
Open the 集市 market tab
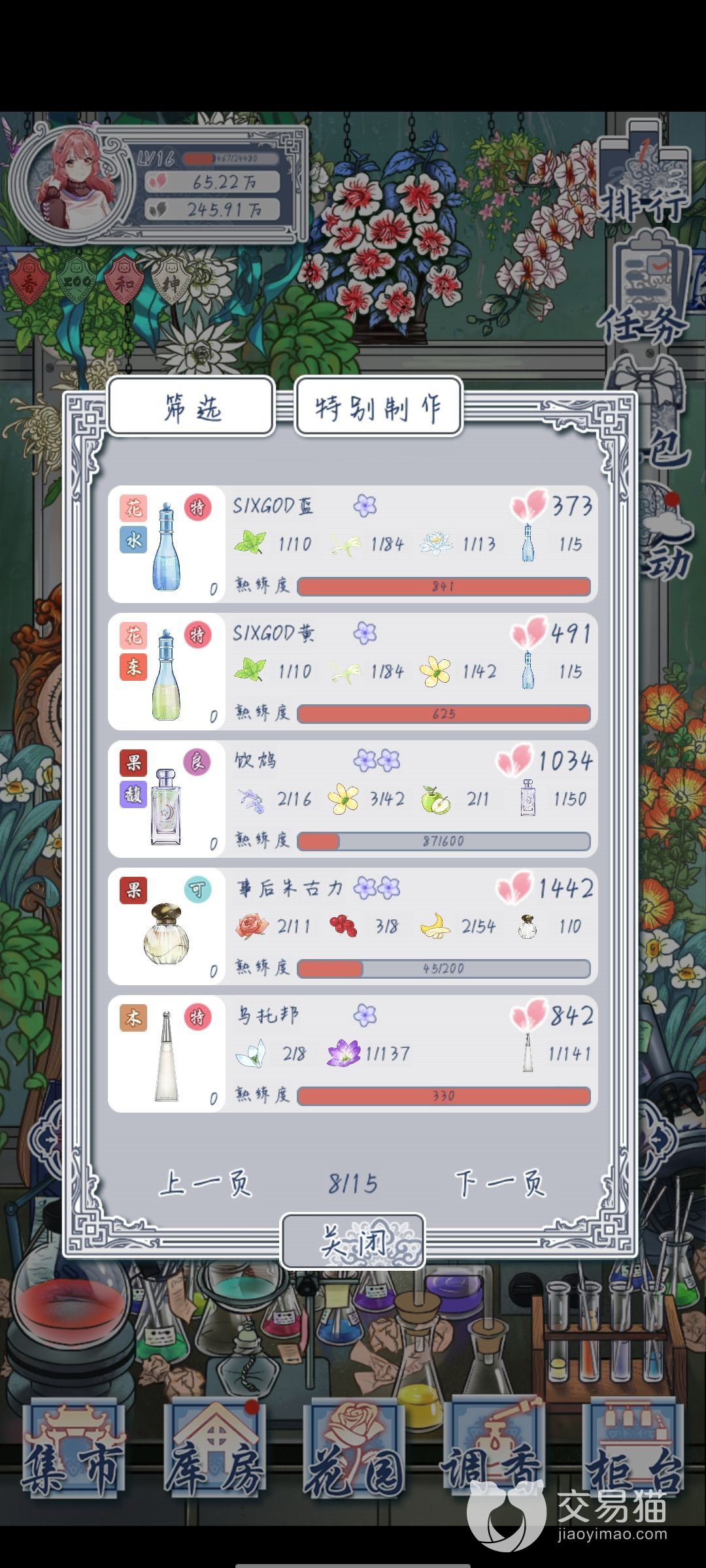tap(73, 1449)
